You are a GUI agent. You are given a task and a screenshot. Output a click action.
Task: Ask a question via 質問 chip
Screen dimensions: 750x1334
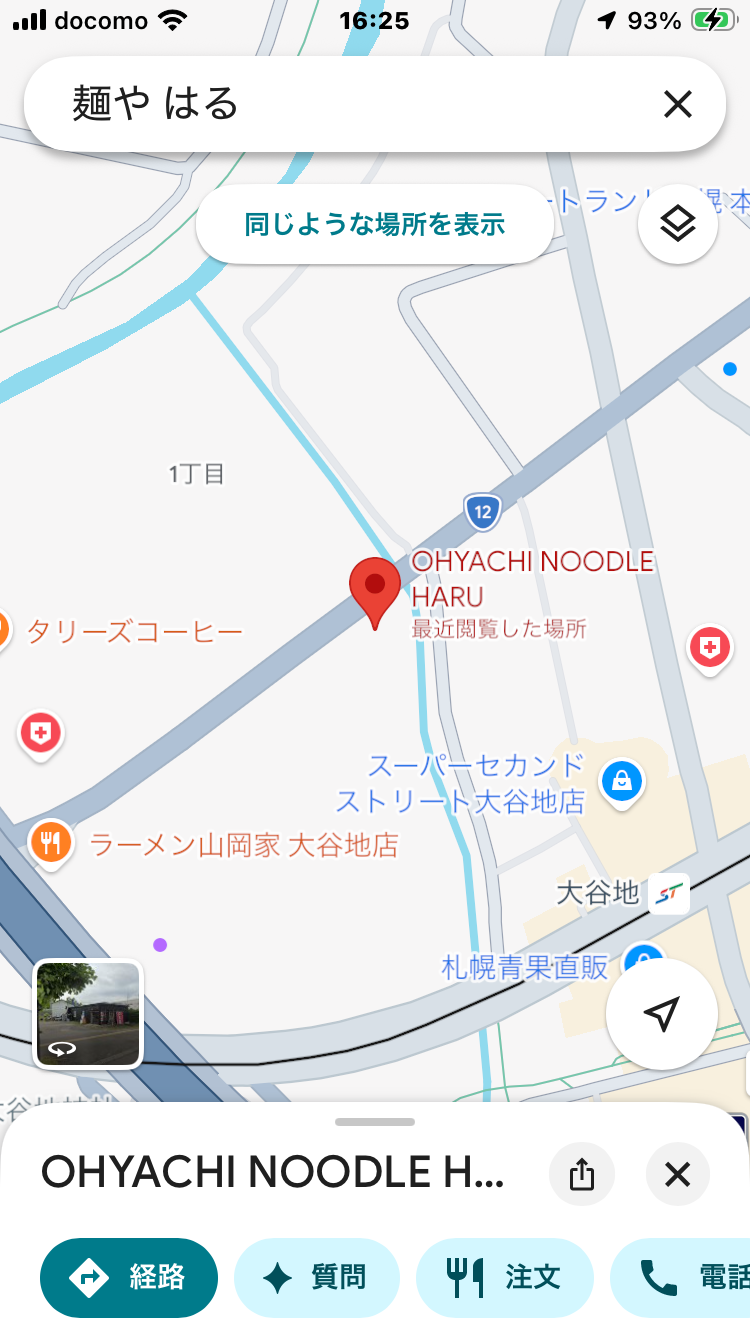316,1277
